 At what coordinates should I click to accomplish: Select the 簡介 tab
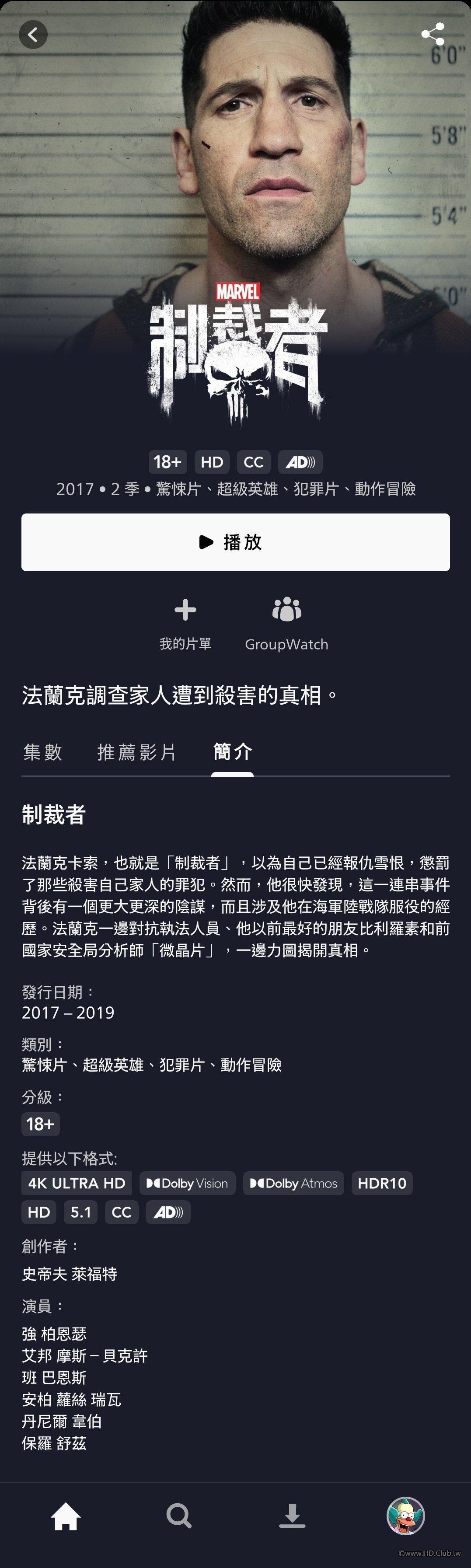[x=233, y=752]
